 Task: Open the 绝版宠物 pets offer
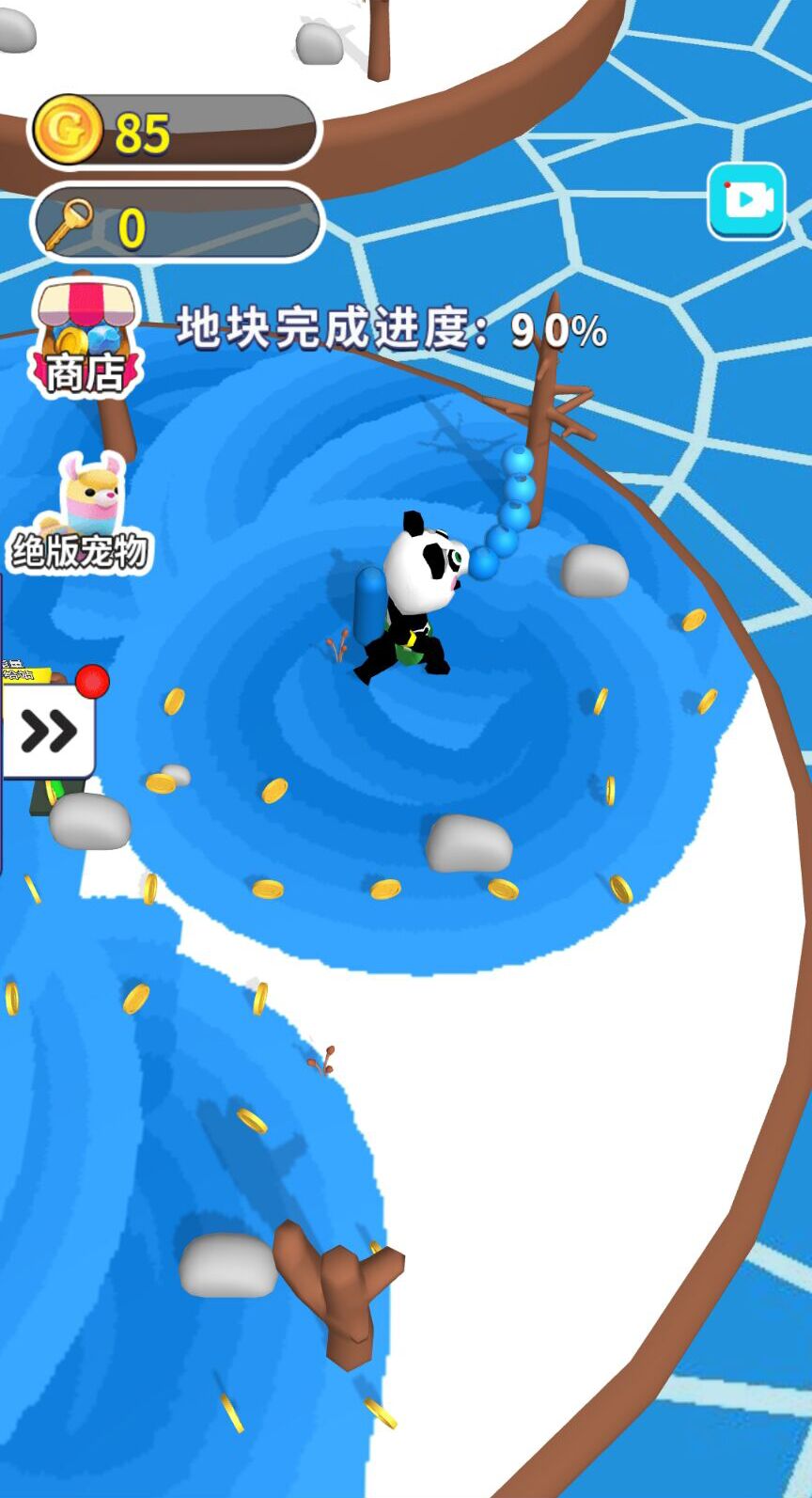pyautogui.click(x=81, y=514)
